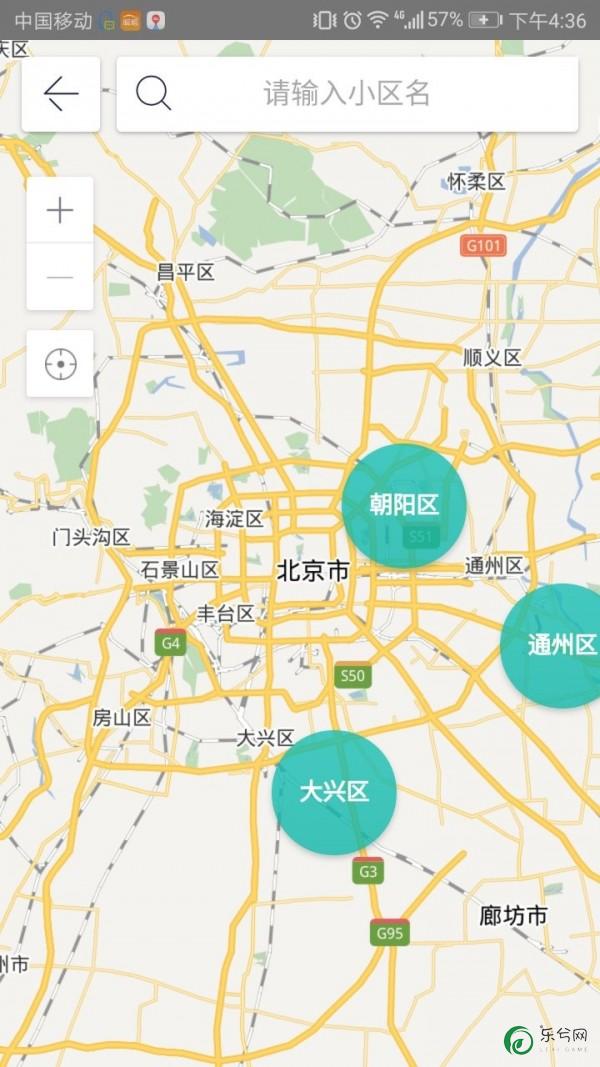Tap the community name search field
Screen dimensions: 600x1067
click(x=347, y=94)
